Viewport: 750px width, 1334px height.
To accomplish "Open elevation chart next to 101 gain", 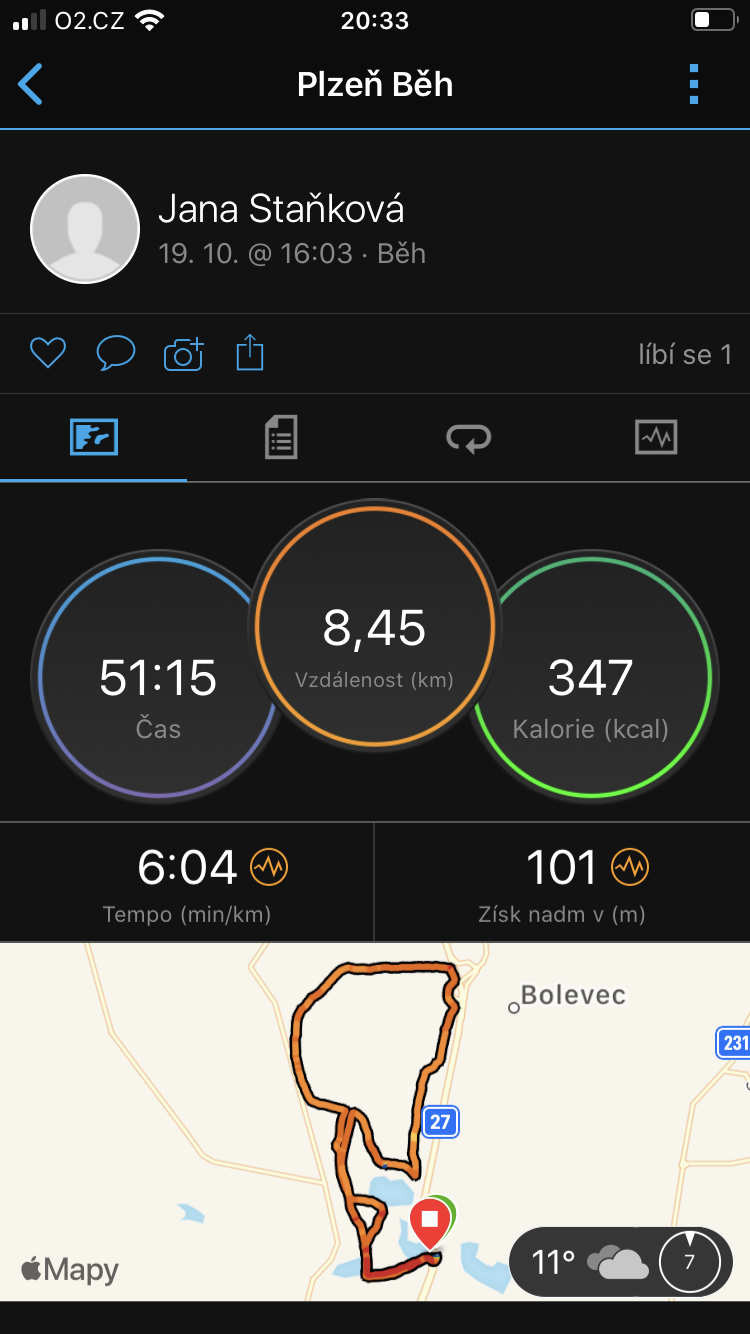I will pos(630,867).
